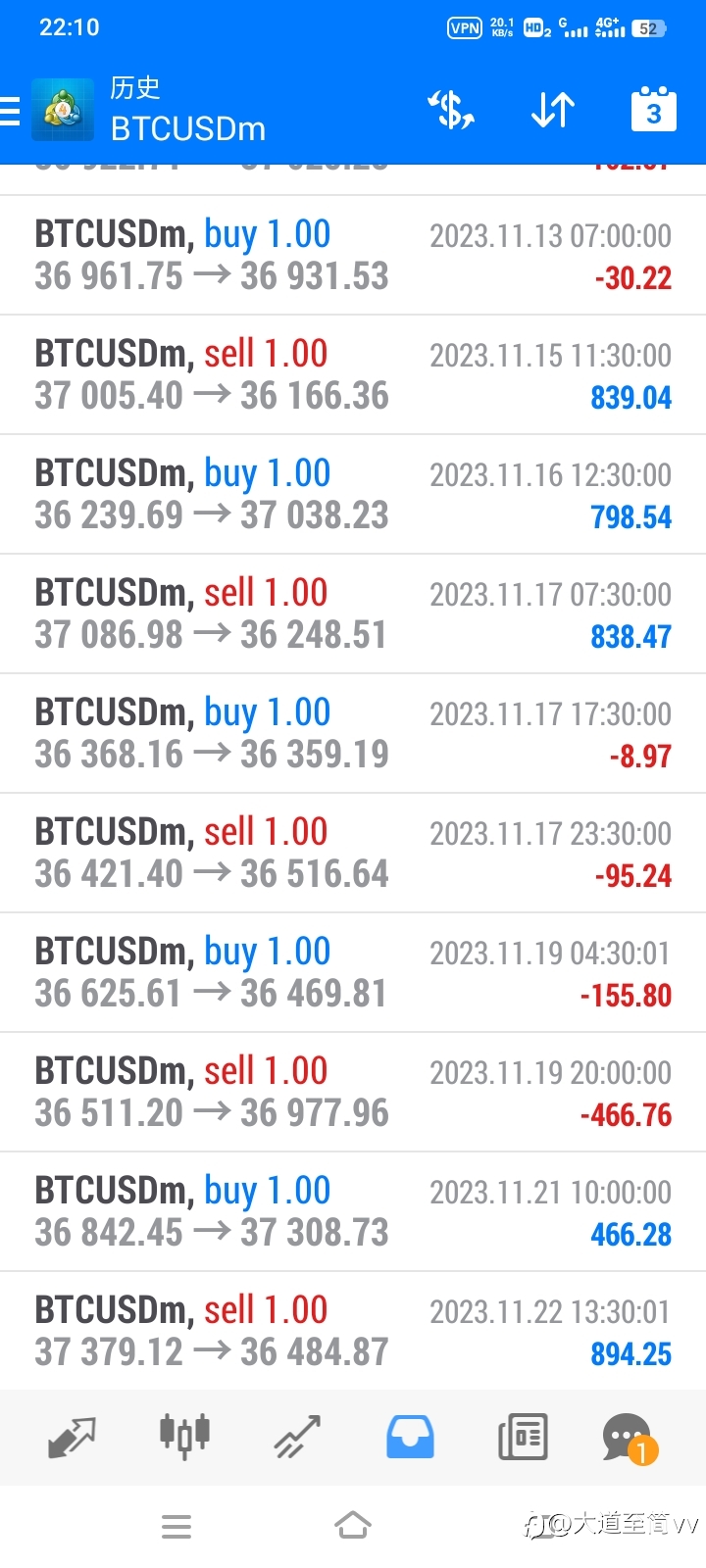Expand the sell trade with loss -466.76
This screenshot has height=1568, width=706.
[353, 1092]
